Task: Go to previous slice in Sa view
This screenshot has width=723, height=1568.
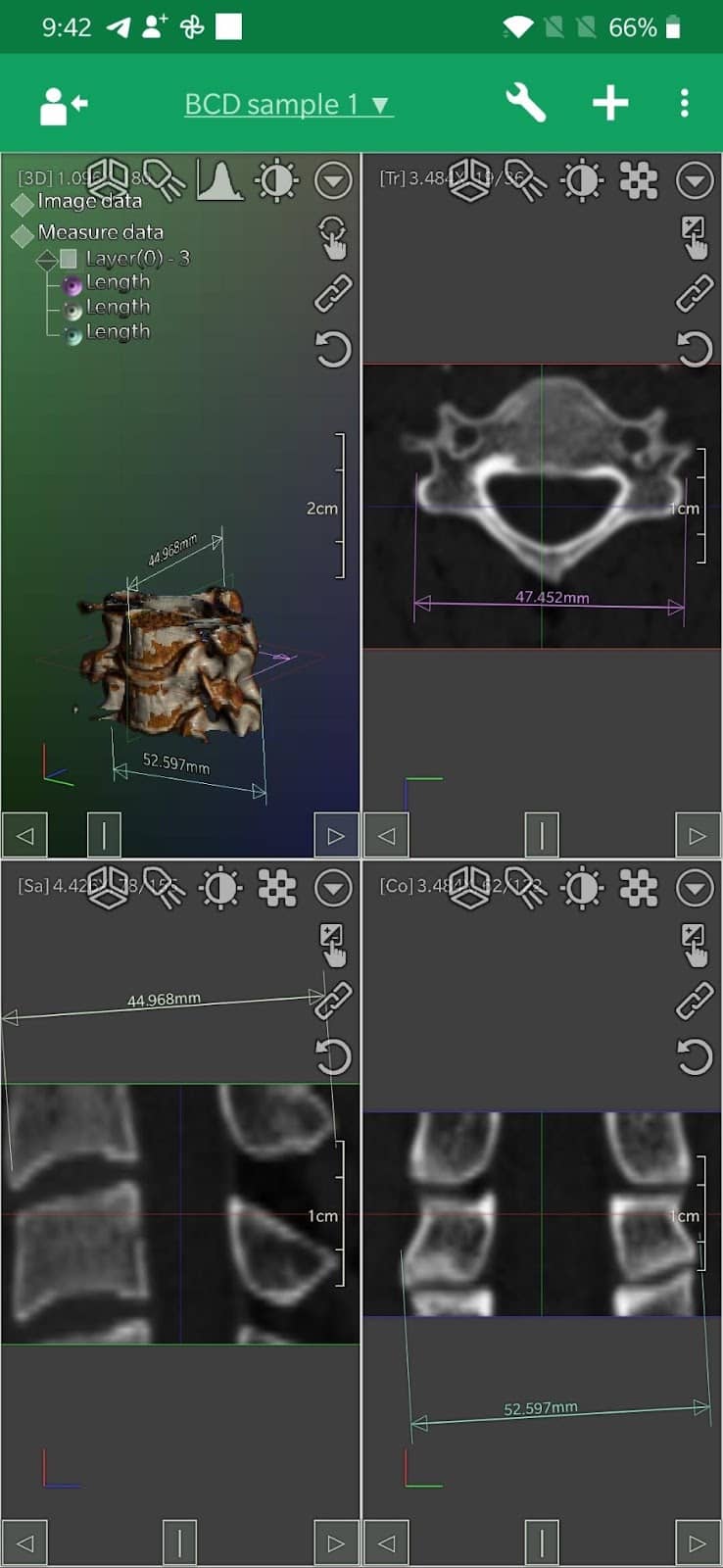Action: [x=25, y=1543]
